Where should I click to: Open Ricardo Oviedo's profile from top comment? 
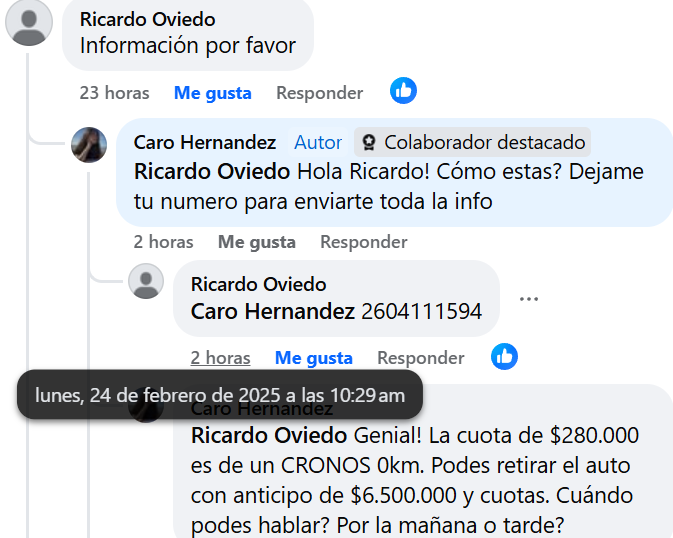click(x=147, y=19)
